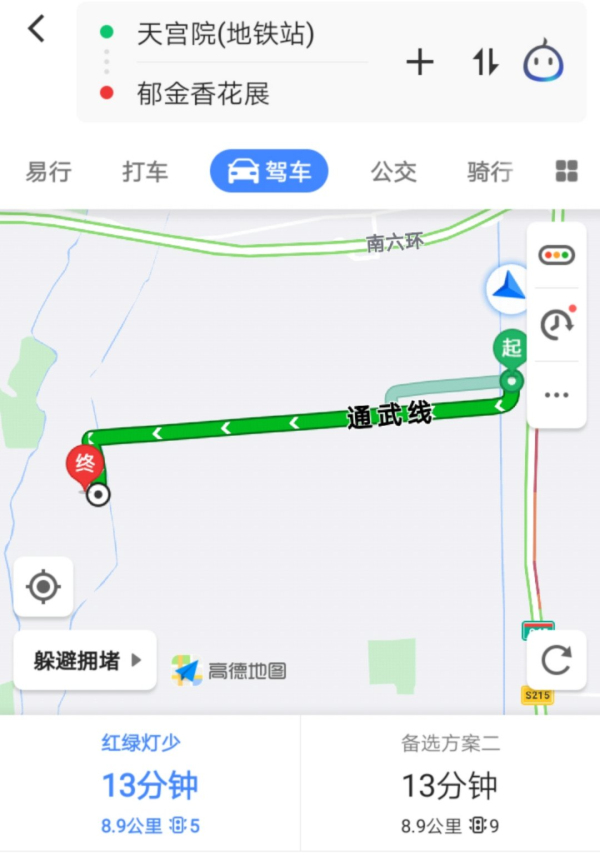Open the robot assistant icon
The width and height of the screenshot is (600, 856).
544,62
